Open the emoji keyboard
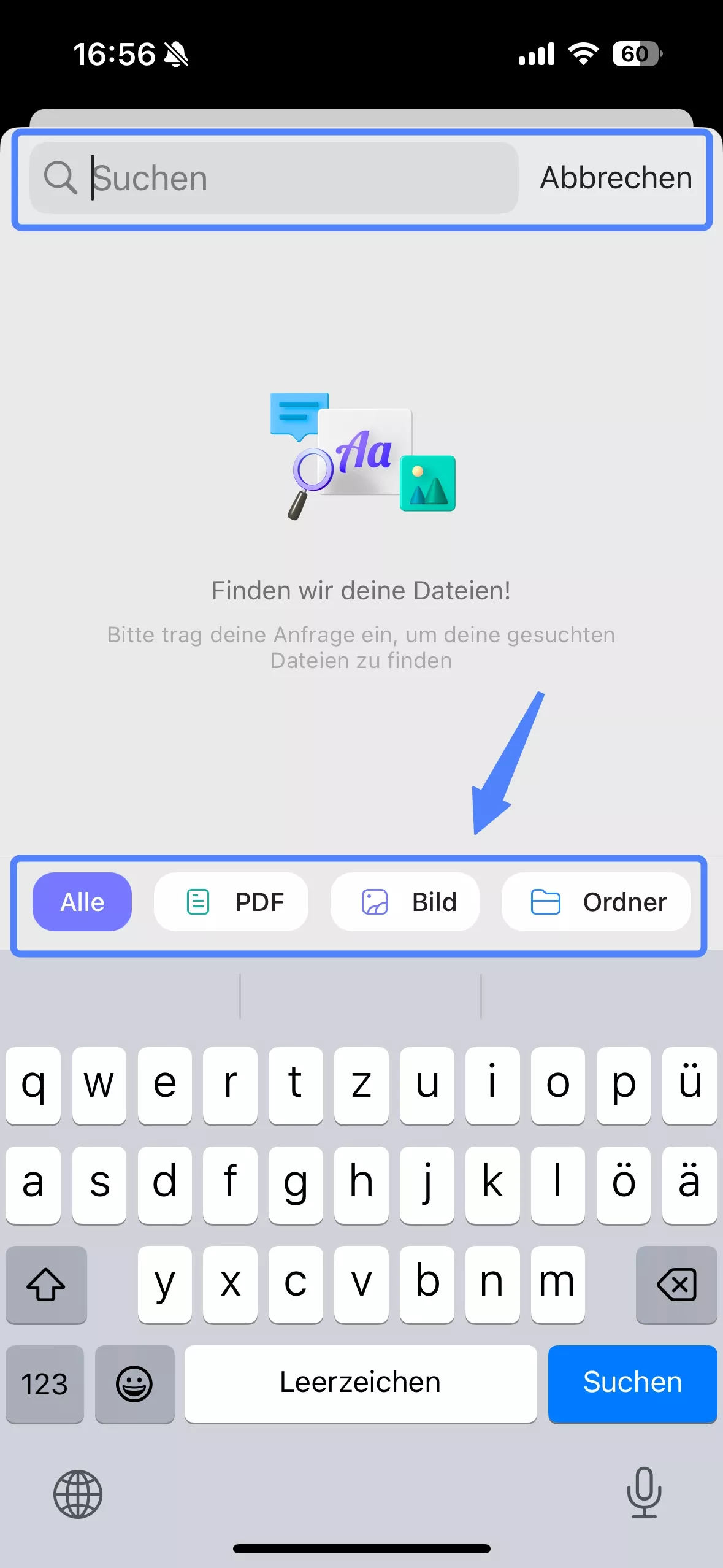 pyautogui.click(x=134, y=1384)
